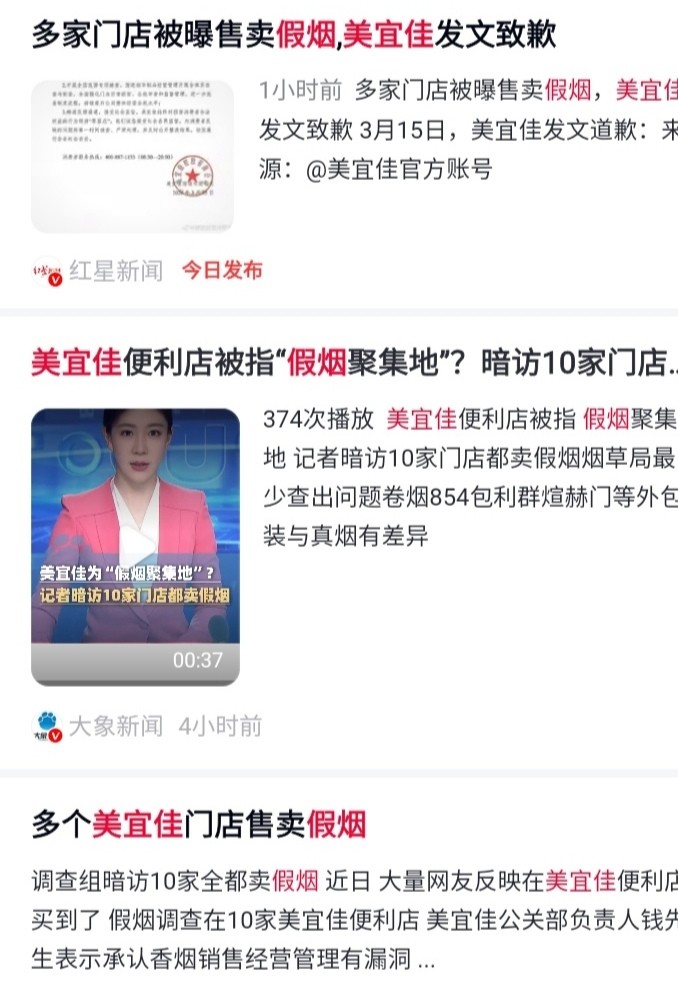Play the 00:37 news anchor video
678x985 pixels.
135,546
